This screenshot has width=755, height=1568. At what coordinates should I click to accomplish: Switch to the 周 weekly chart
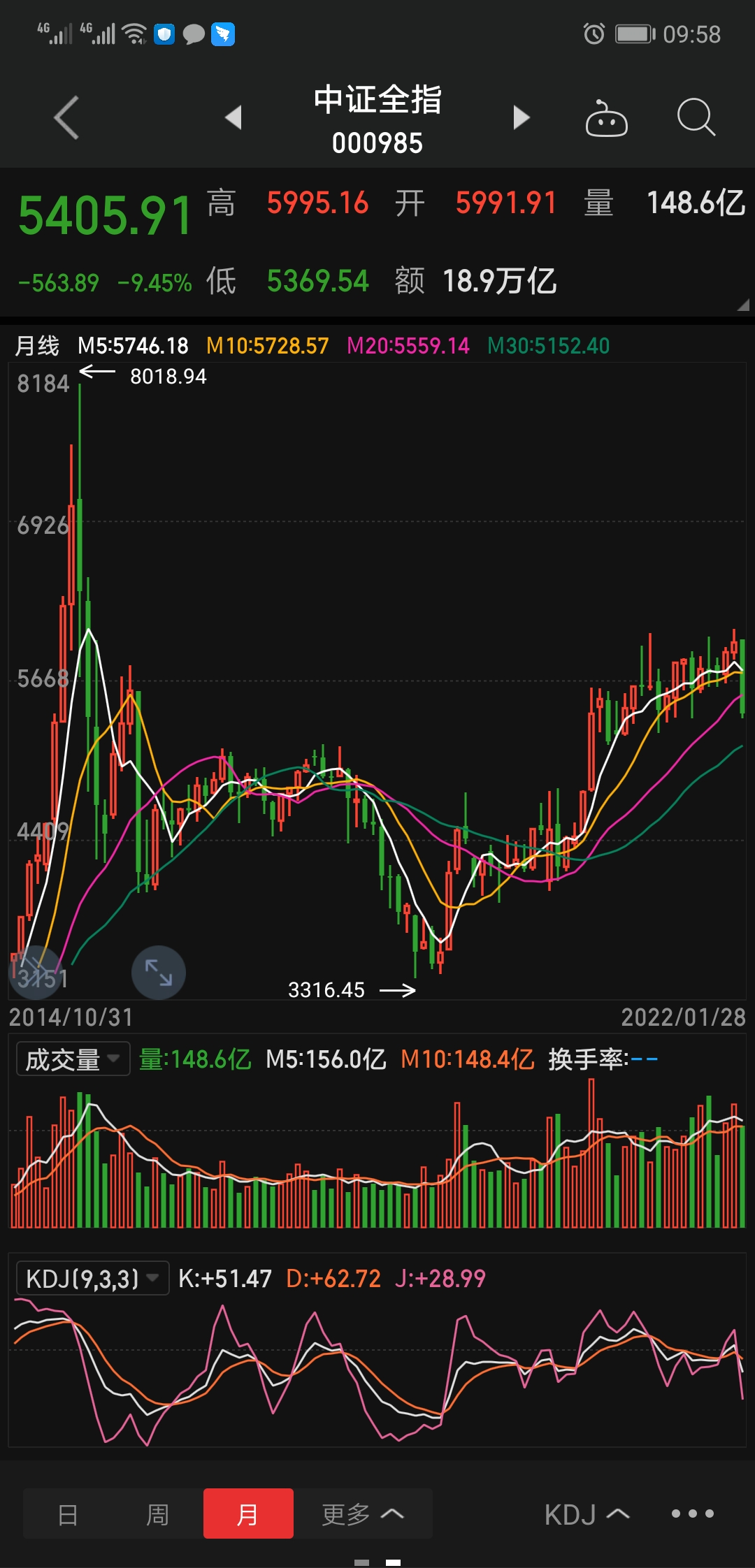pyautogui.click(x=157, y=1514)
